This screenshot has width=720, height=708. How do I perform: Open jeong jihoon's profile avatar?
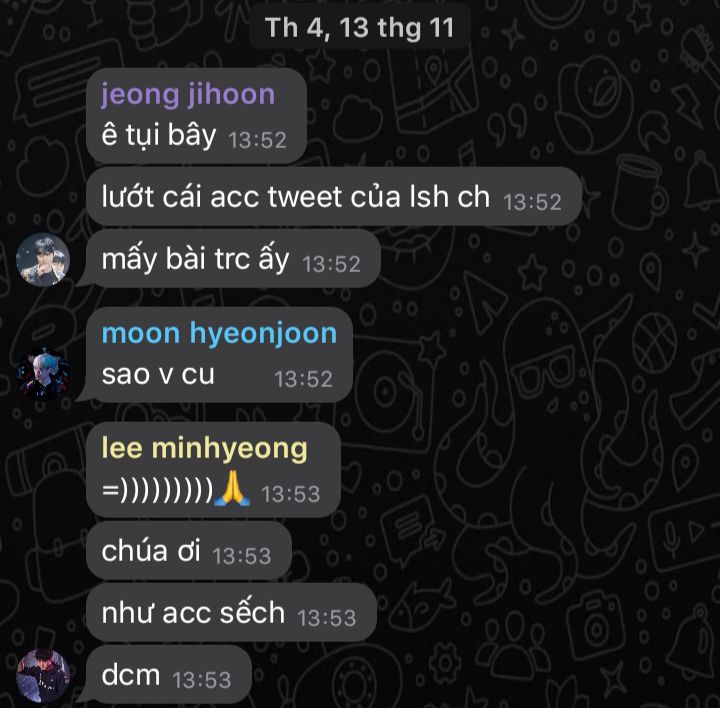[44, 261]
